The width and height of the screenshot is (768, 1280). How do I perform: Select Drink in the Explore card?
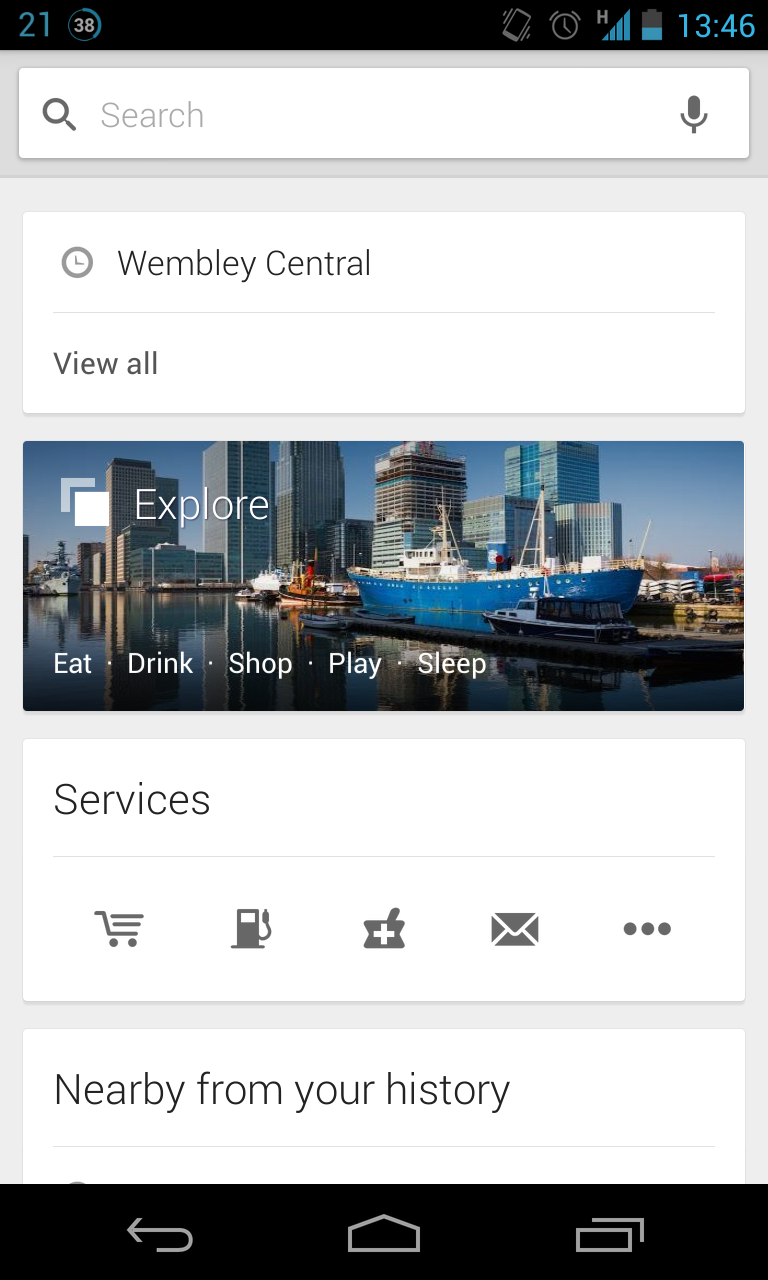pyautogui.click(x=160, y=664)
